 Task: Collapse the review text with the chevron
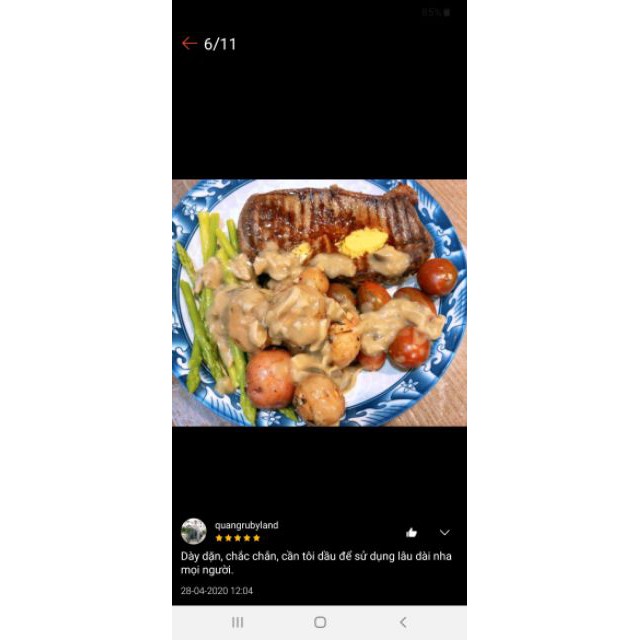pos(445,533)
